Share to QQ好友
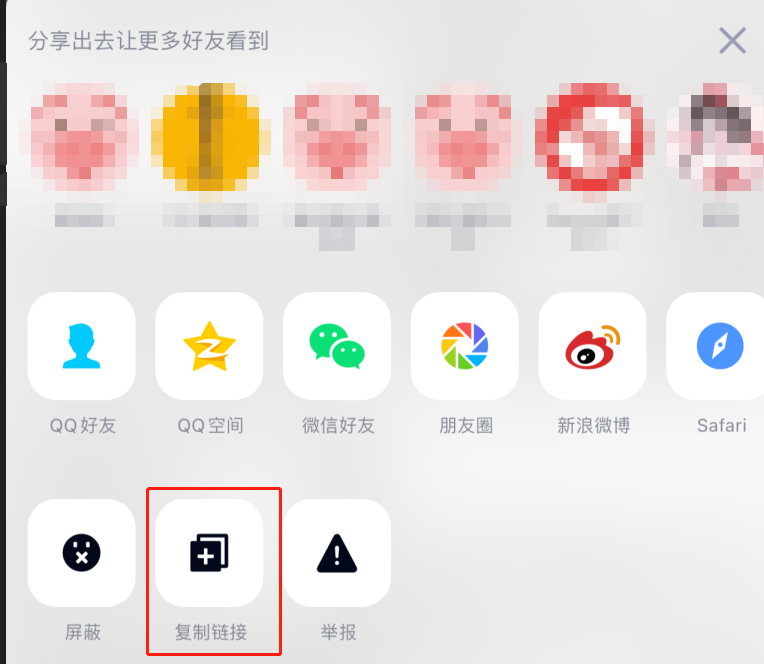The width and height of the screenshot is (764, 664). (x=82, y=346)
